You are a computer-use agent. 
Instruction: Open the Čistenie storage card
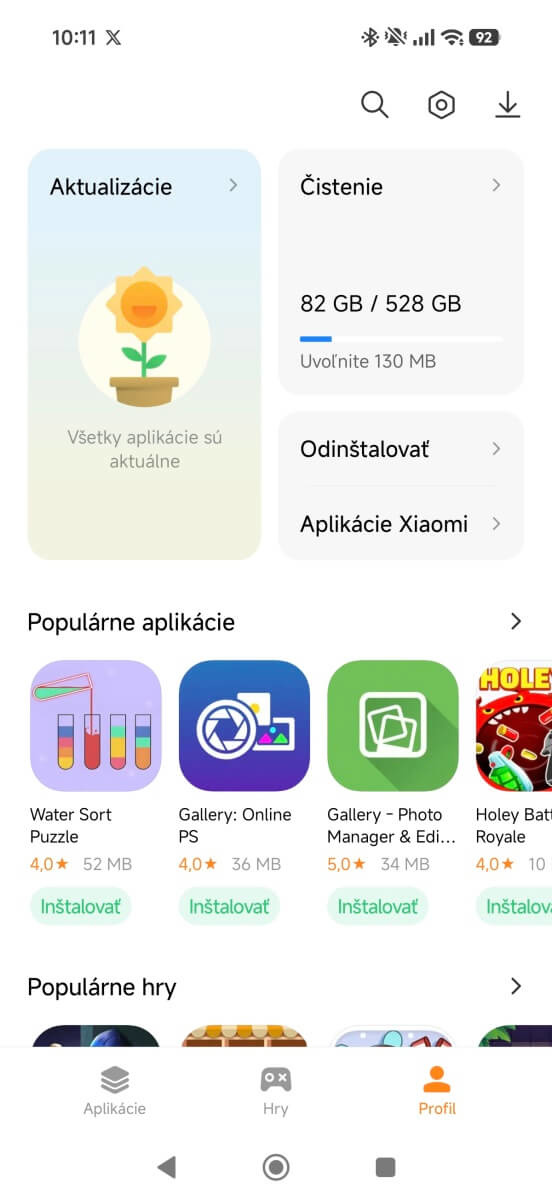[x=401, y=272]
